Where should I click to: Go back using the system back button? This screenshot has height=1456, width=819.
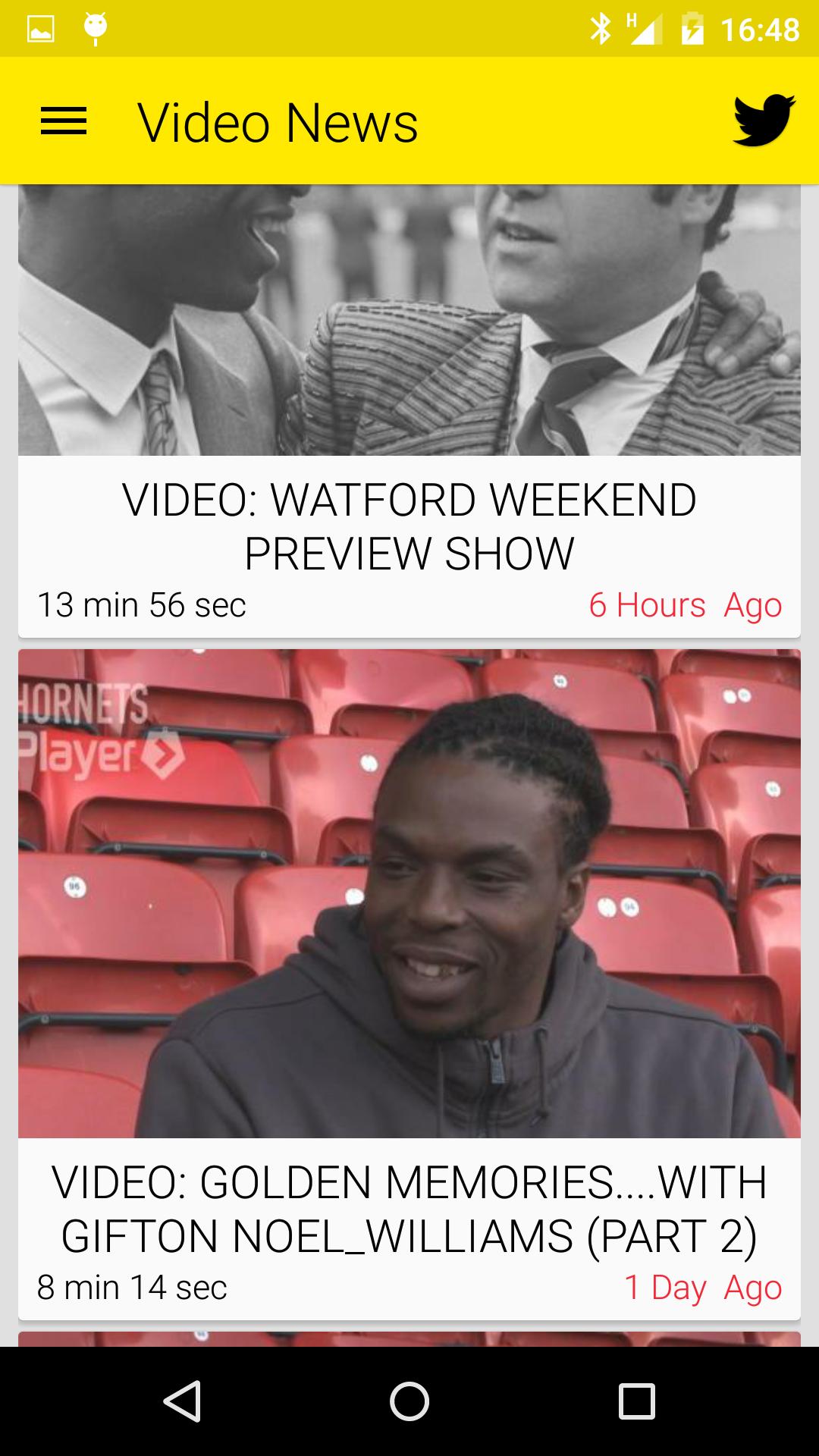click(x=183, y=1401)
